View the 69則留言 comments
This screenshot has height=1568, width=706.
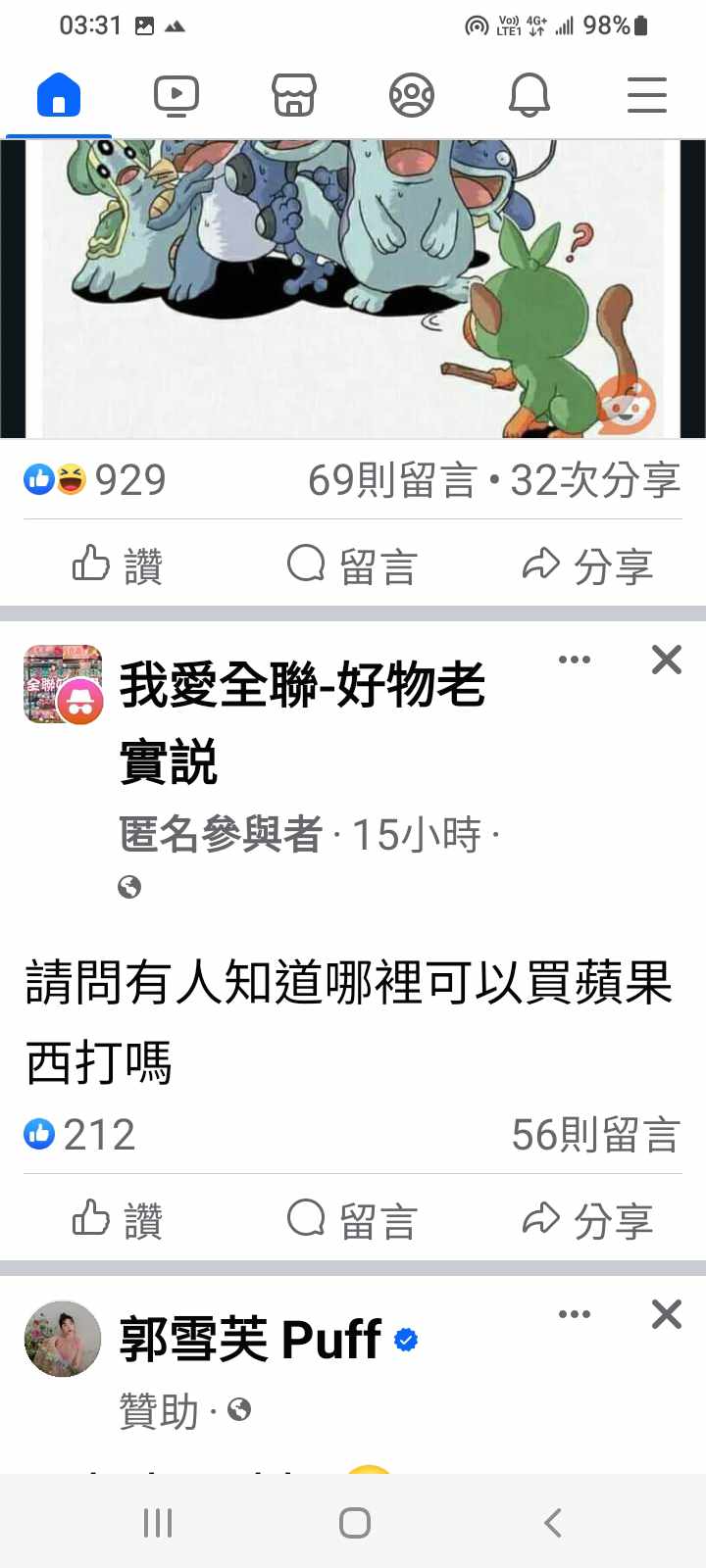point(392,480)
